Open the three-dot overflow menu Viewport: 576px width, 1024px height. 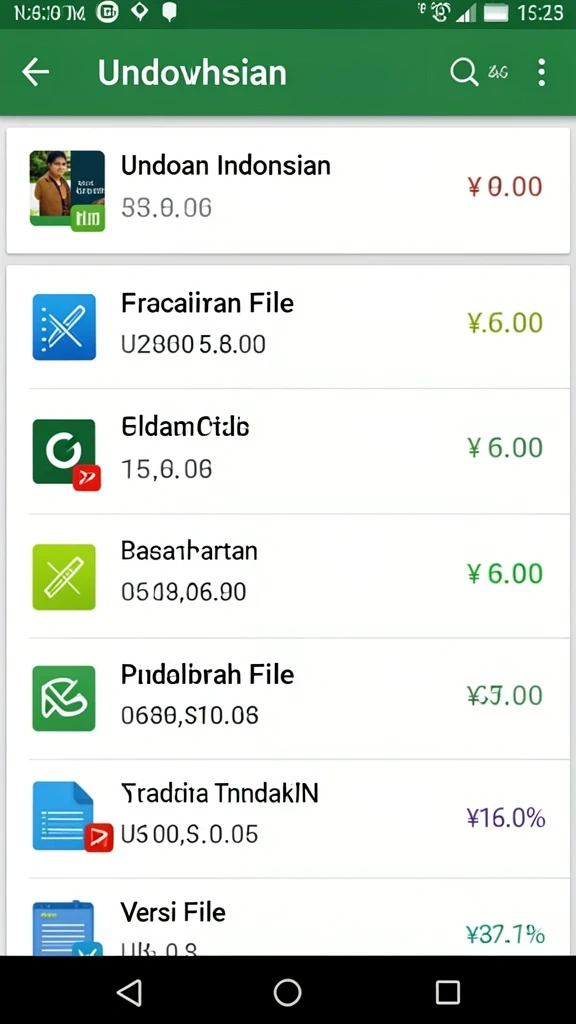(541, 72)
